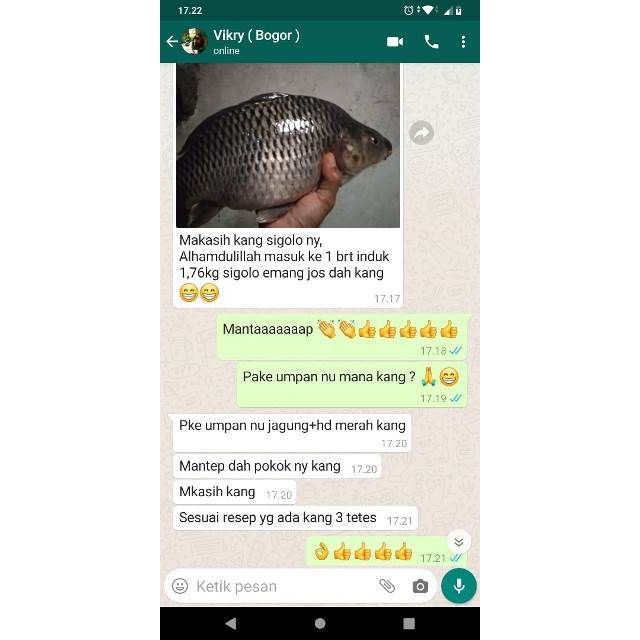This screenshot has width=640, height=640.
Task: Open the fish photo message
Action: click(288, 146)
